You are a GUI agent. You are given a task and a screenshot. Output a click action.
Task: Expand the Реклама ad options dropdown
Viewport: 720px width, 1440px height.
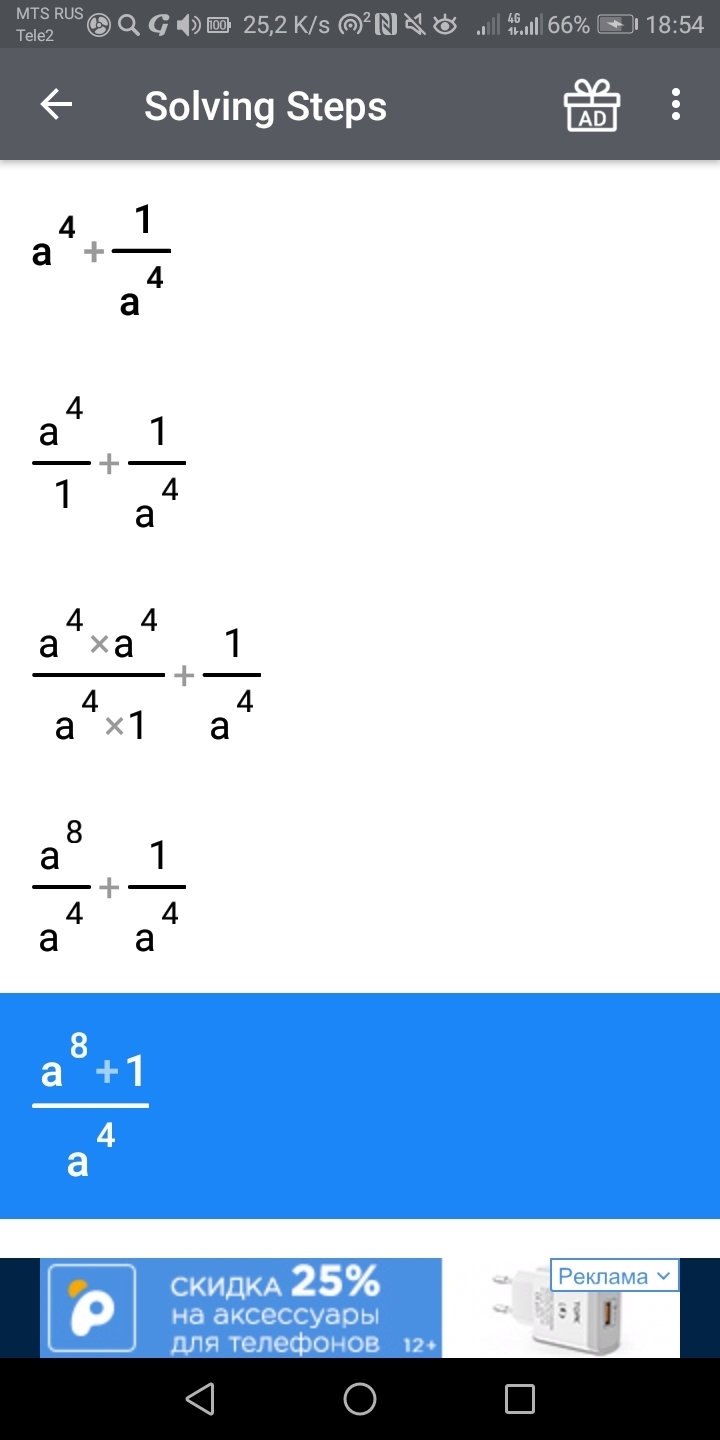(614, 1276)
